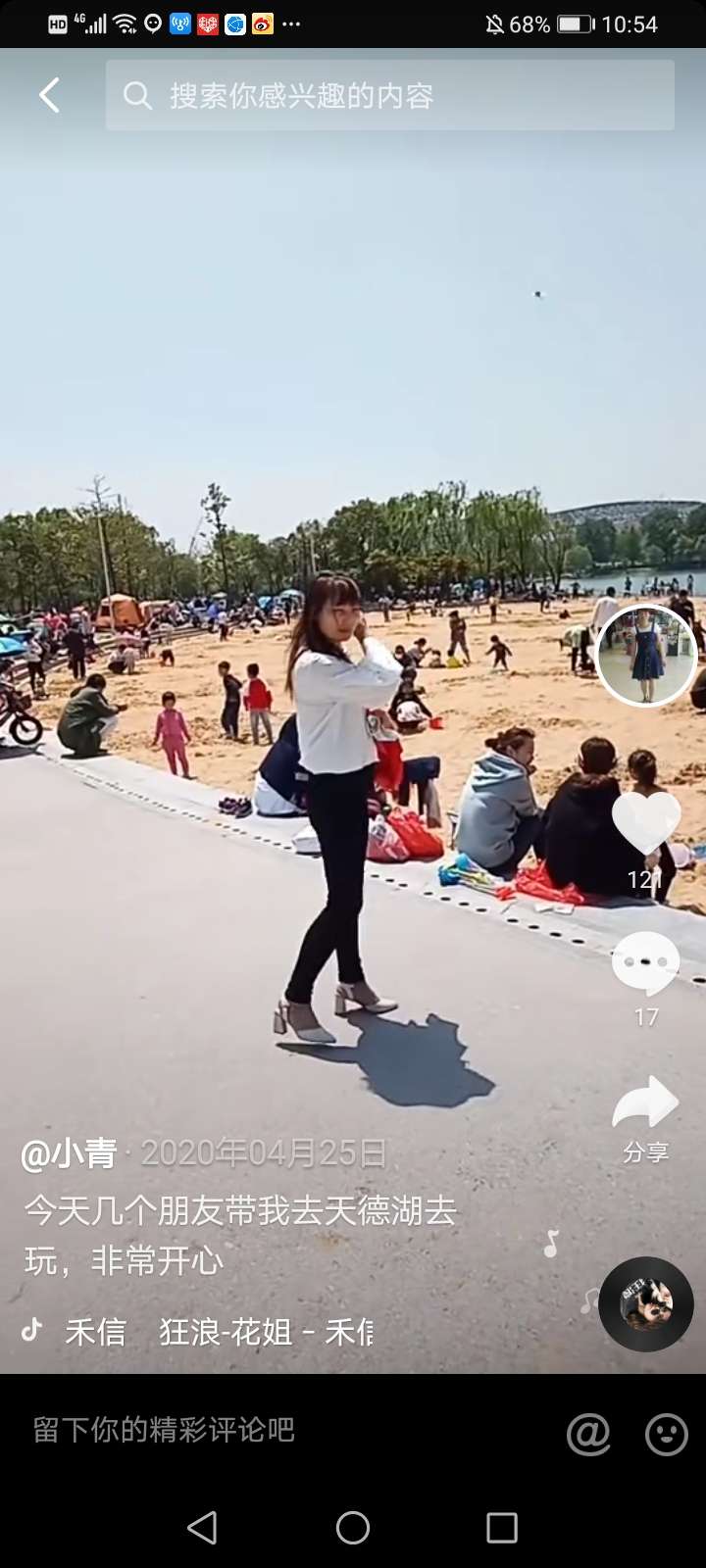706x1568 pixels.
Task: Open the system recent apps button
Action: pos(501,1527)
